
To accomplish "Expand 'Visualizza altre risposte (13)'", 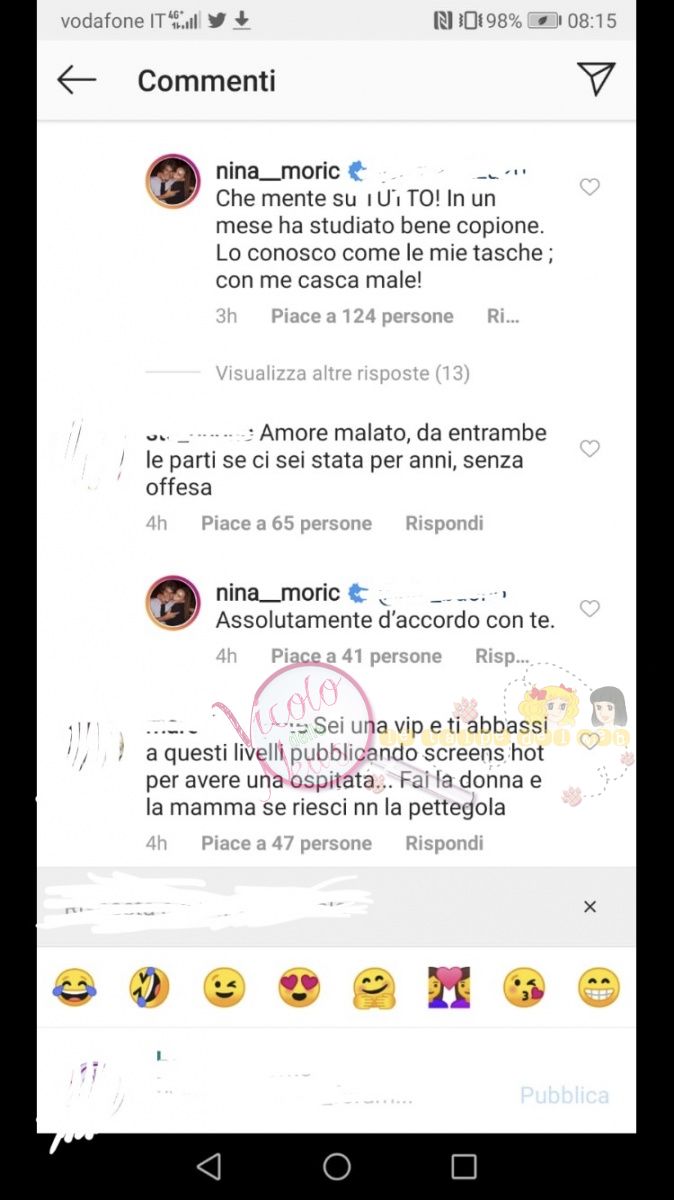I will pyautogui.click(x=342, y=373).
